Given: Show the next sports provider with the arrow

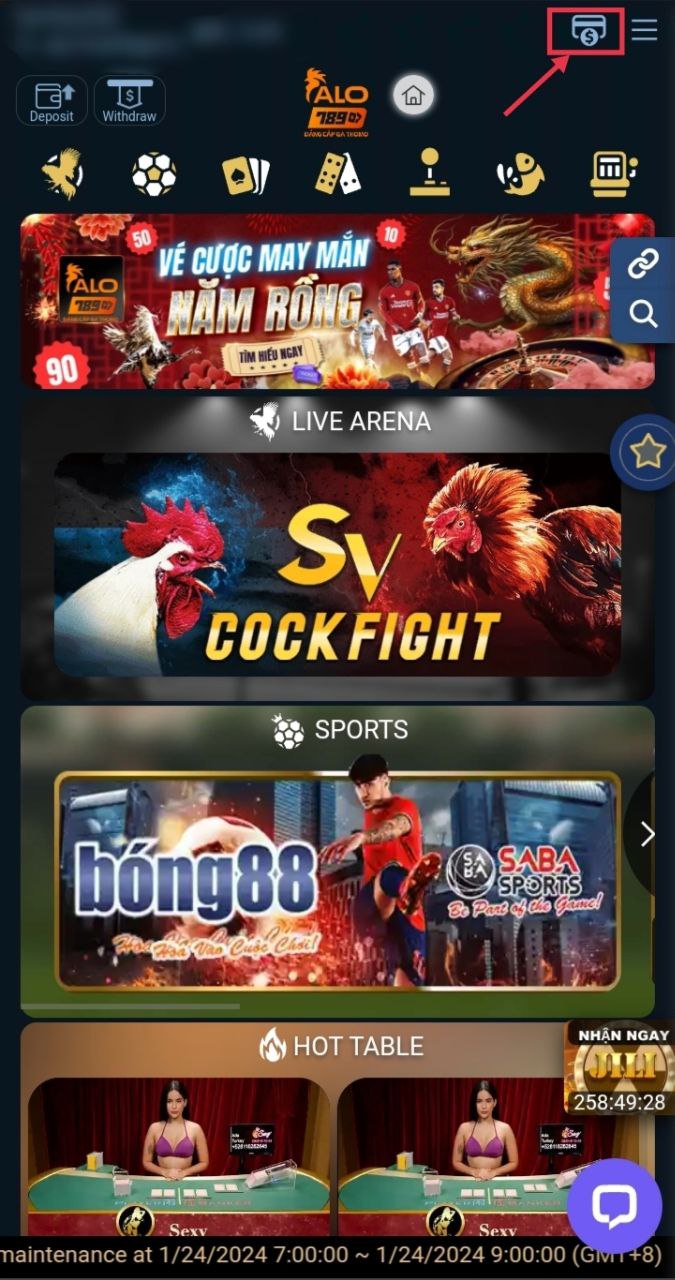Looking at the screenshot, I should tap(647, 834).
